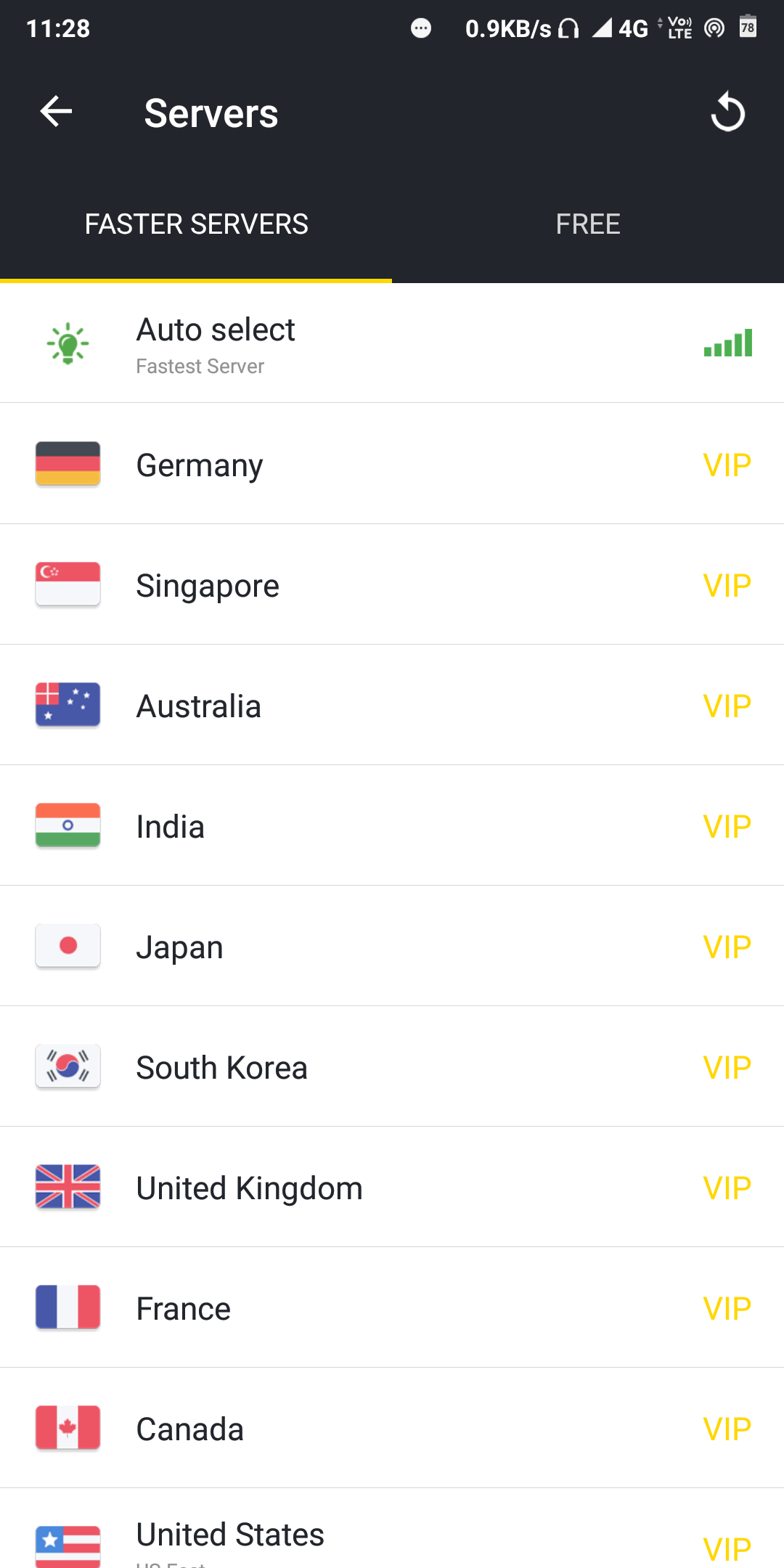Select Auto select fastest server
This screenshot has width=784, height=1568.
pyautogui.click(x=392, y=343)
